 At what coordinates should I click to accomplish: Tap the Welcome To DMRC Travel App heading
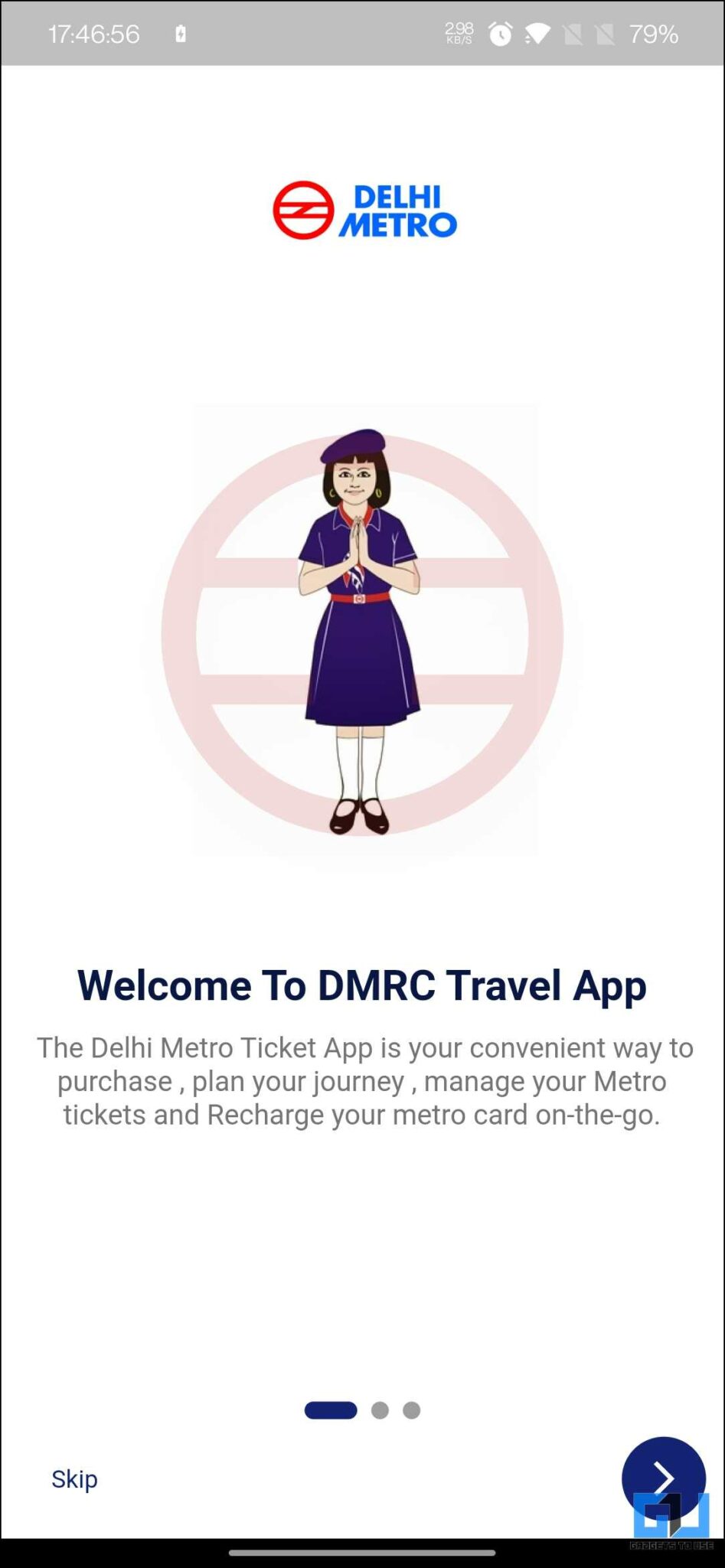(361, 985)
